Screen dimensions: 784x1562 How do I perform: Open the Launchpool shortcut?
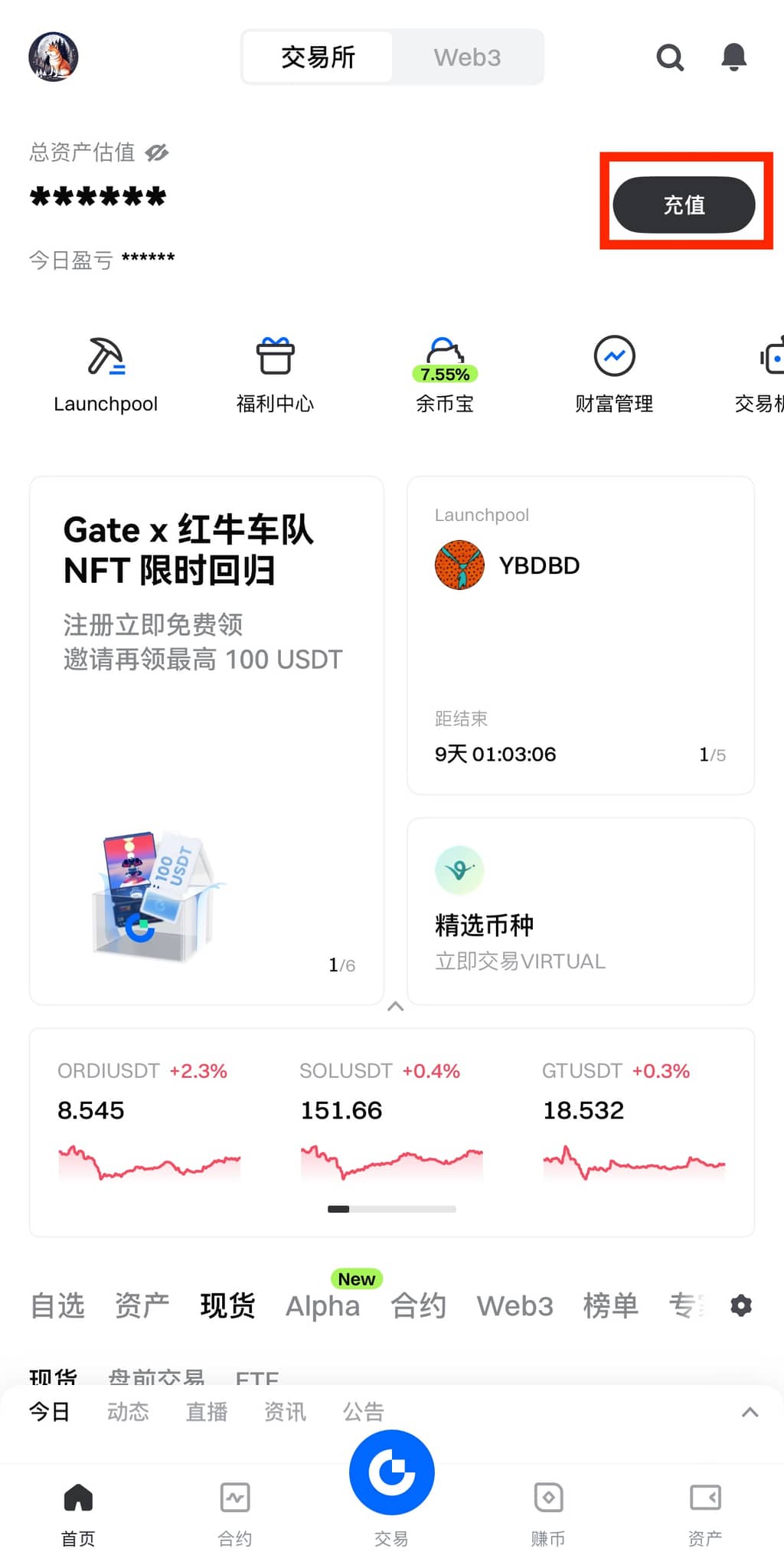(106, 374)
